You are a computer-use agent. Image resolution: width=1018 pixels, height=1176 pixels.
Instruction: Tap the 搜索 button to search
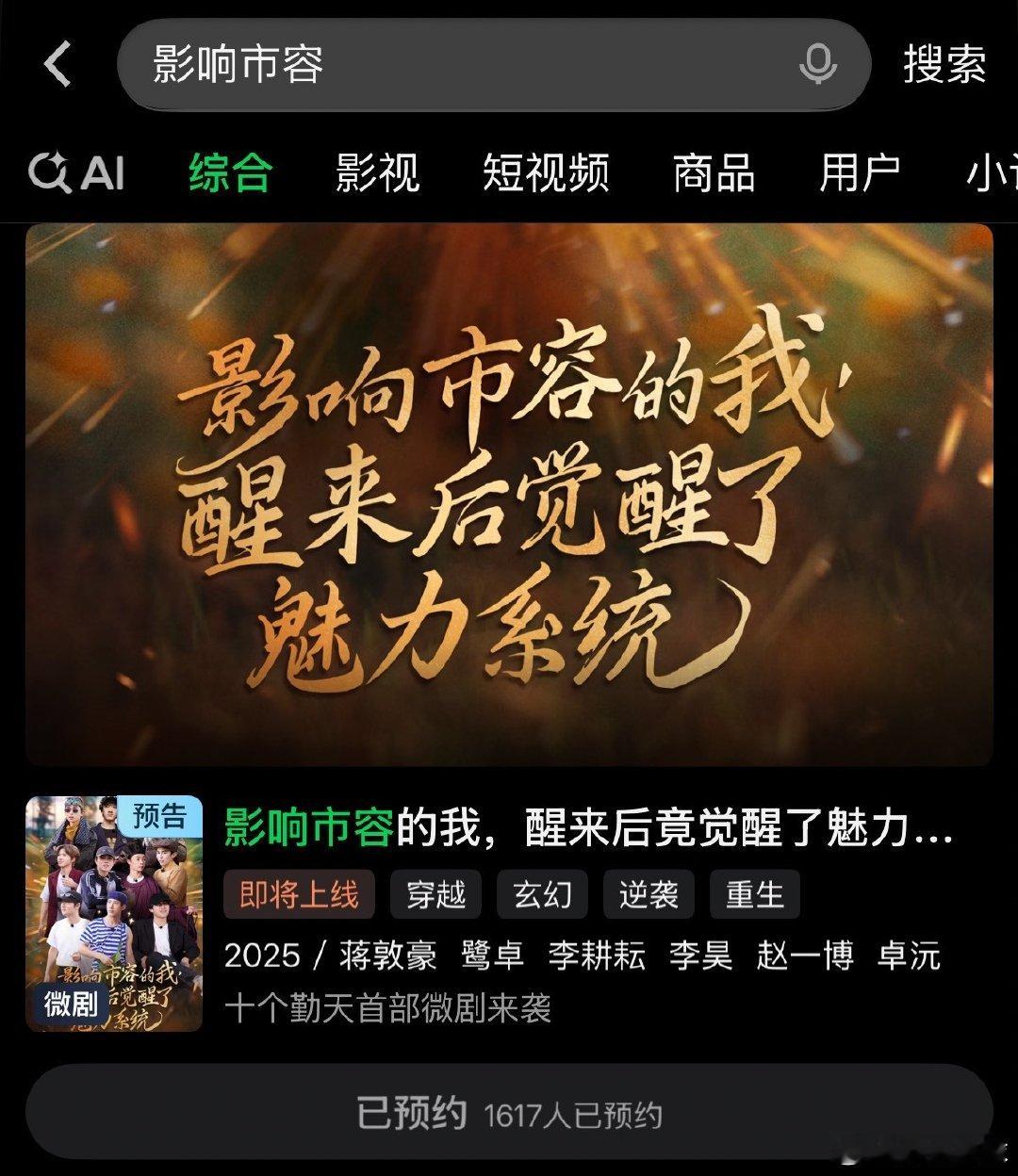[945, 64]
